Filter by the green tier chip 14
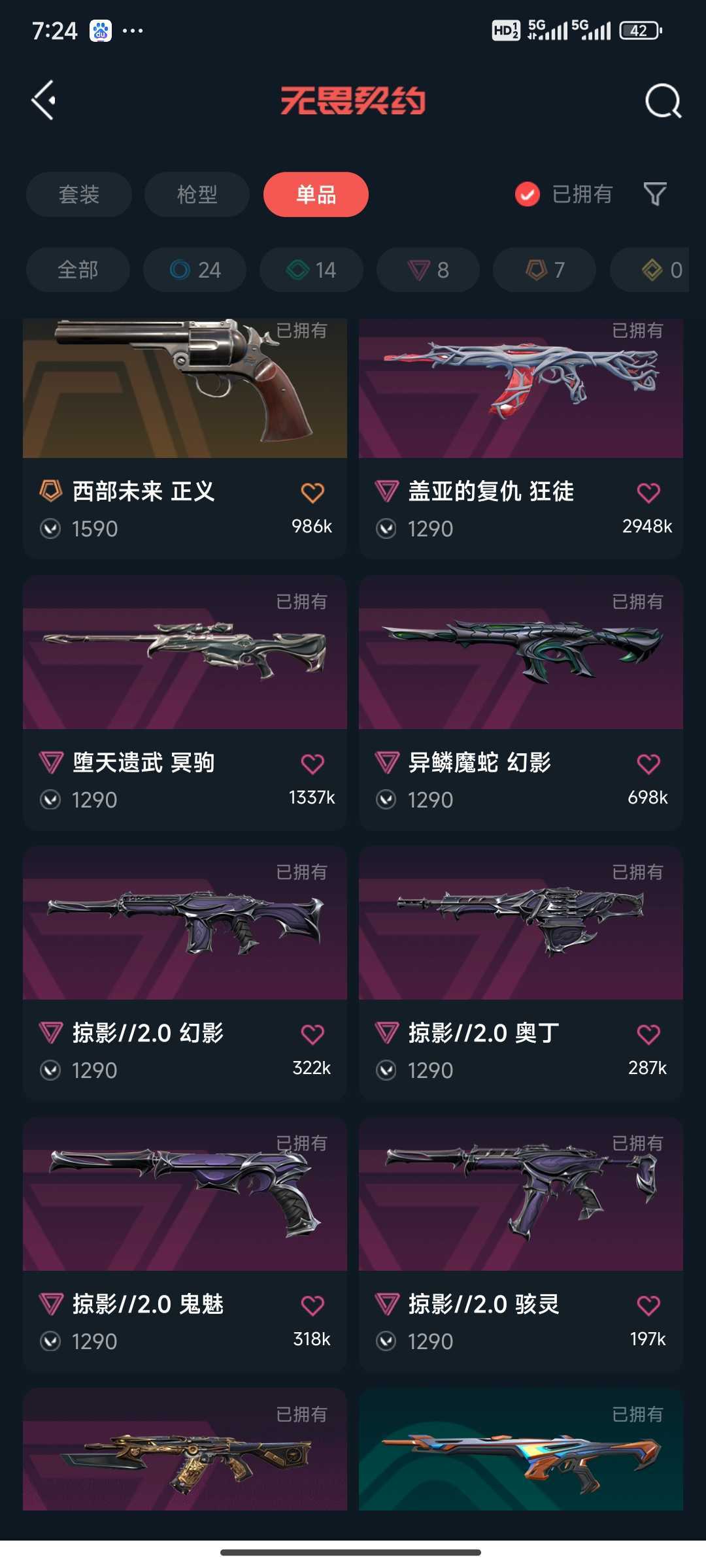The image size is (706, 1568). 311,270
